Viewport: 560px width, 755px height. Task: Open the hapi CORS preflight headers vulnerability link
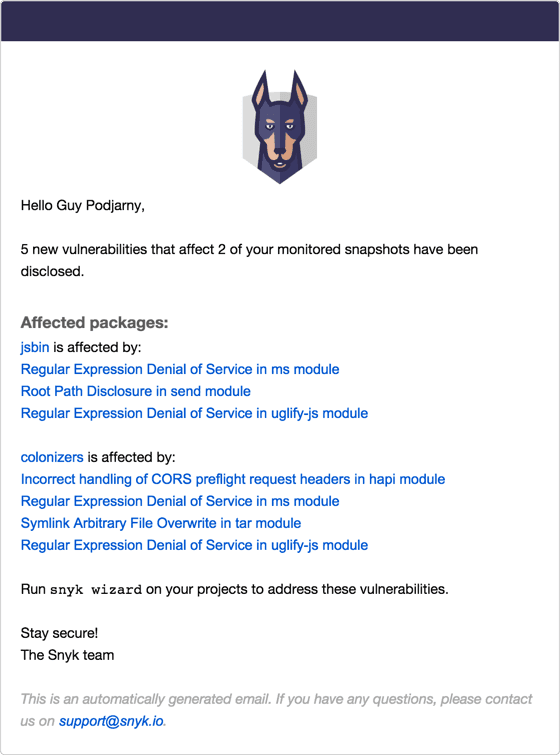point(233,479)
